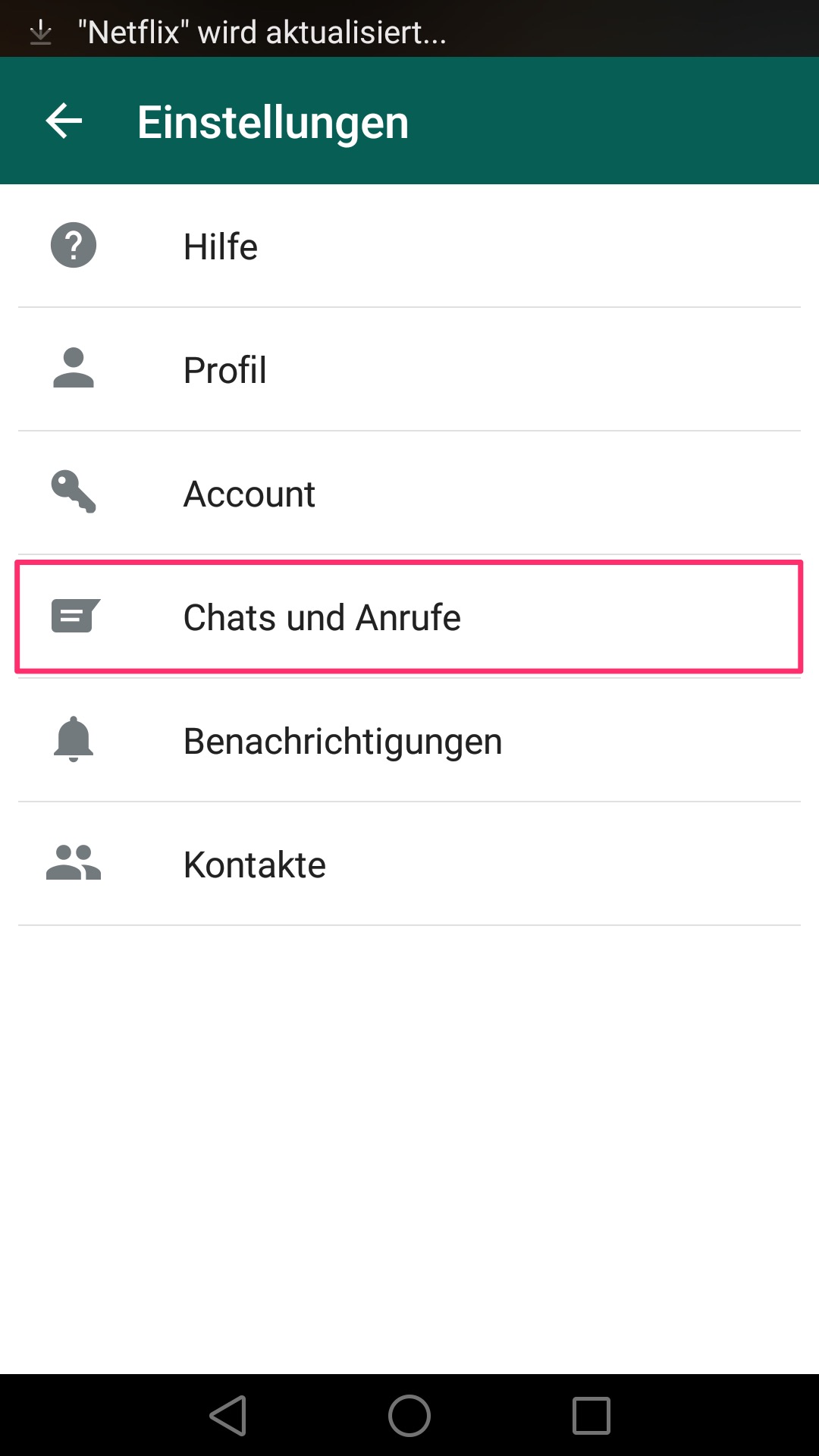Screen dimensions: 819x1456
Task: Tap the system home button
Action: tap(409, 1415)
